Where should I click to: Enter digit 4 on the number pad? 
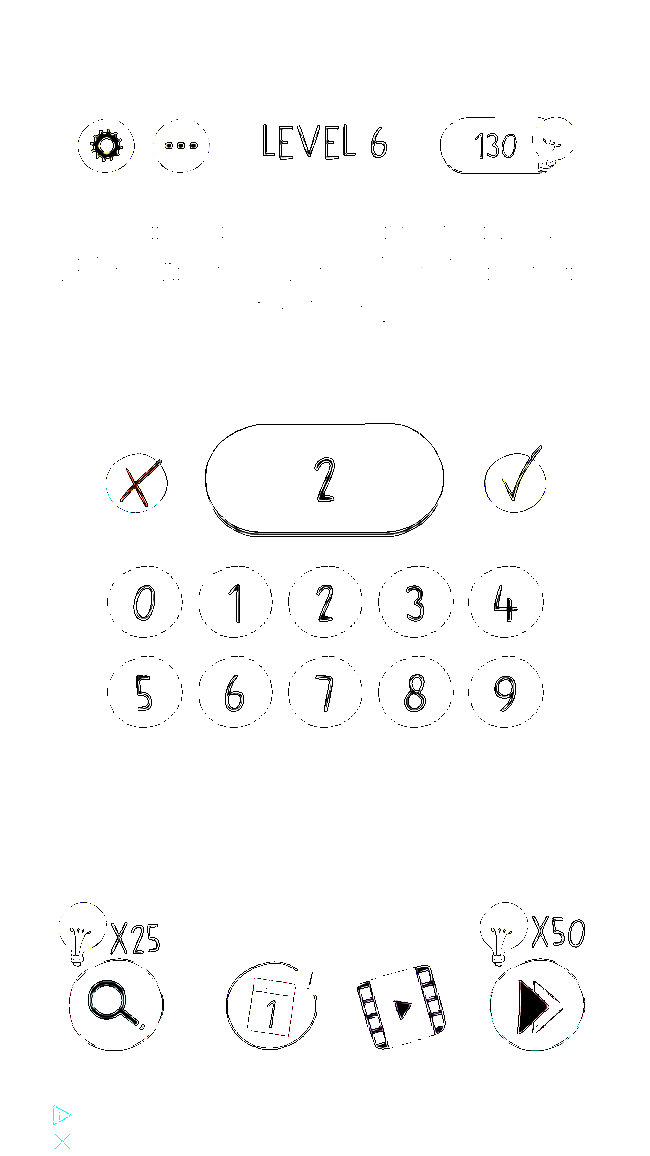(x=506, y=602)
